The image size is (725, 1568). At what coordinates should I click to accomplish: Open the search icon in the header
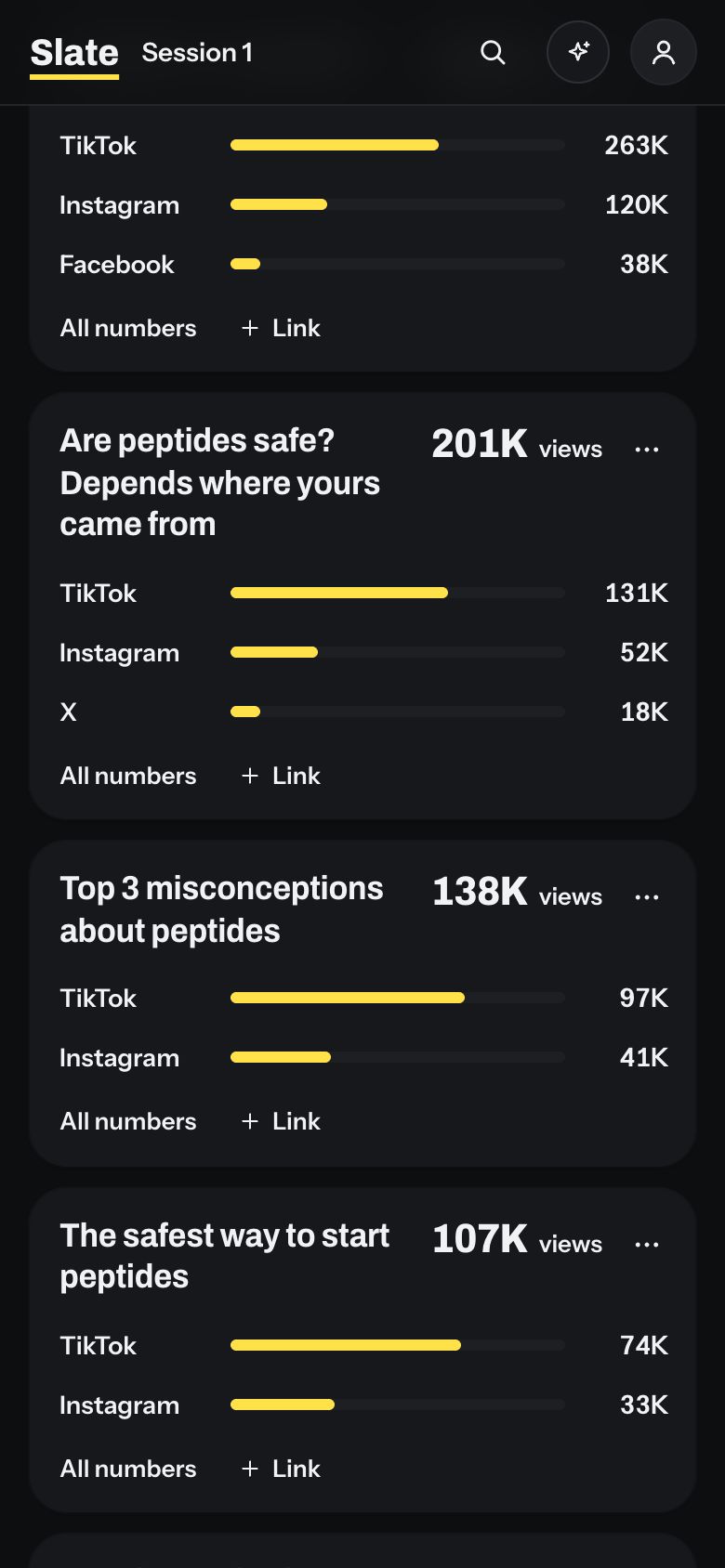[493, 53]
